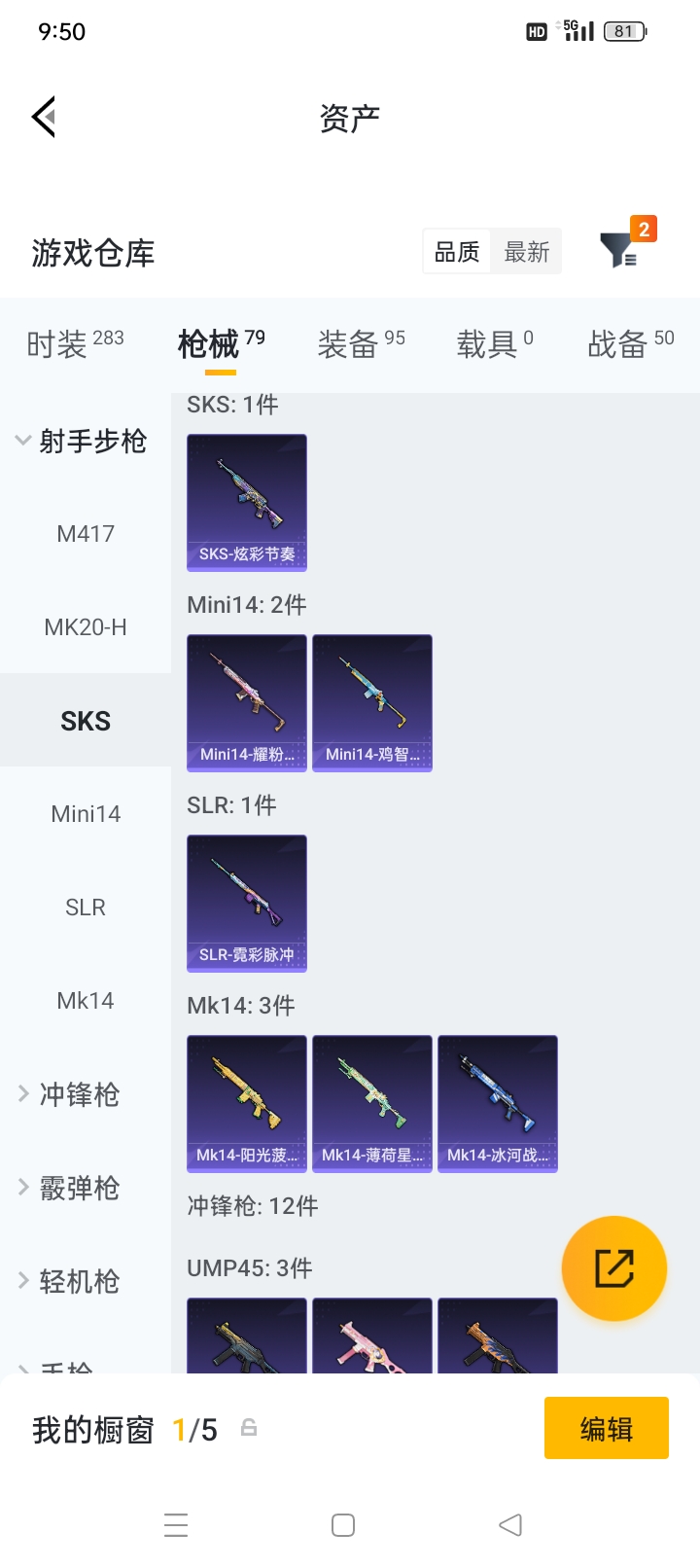Sort inventory by 品质
Image resolution: width=700 pixels, height=1568 pixels.
click(457, 253)
